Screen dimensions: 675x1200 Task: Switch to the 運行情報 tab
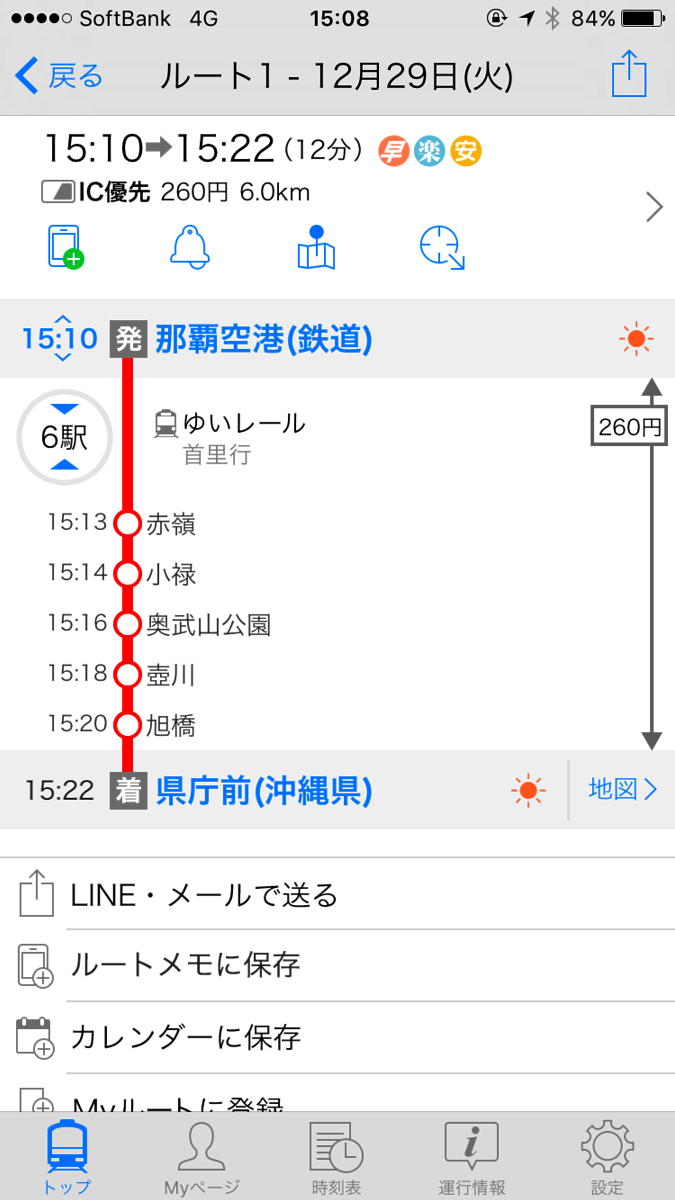[x=471, y=1157]
